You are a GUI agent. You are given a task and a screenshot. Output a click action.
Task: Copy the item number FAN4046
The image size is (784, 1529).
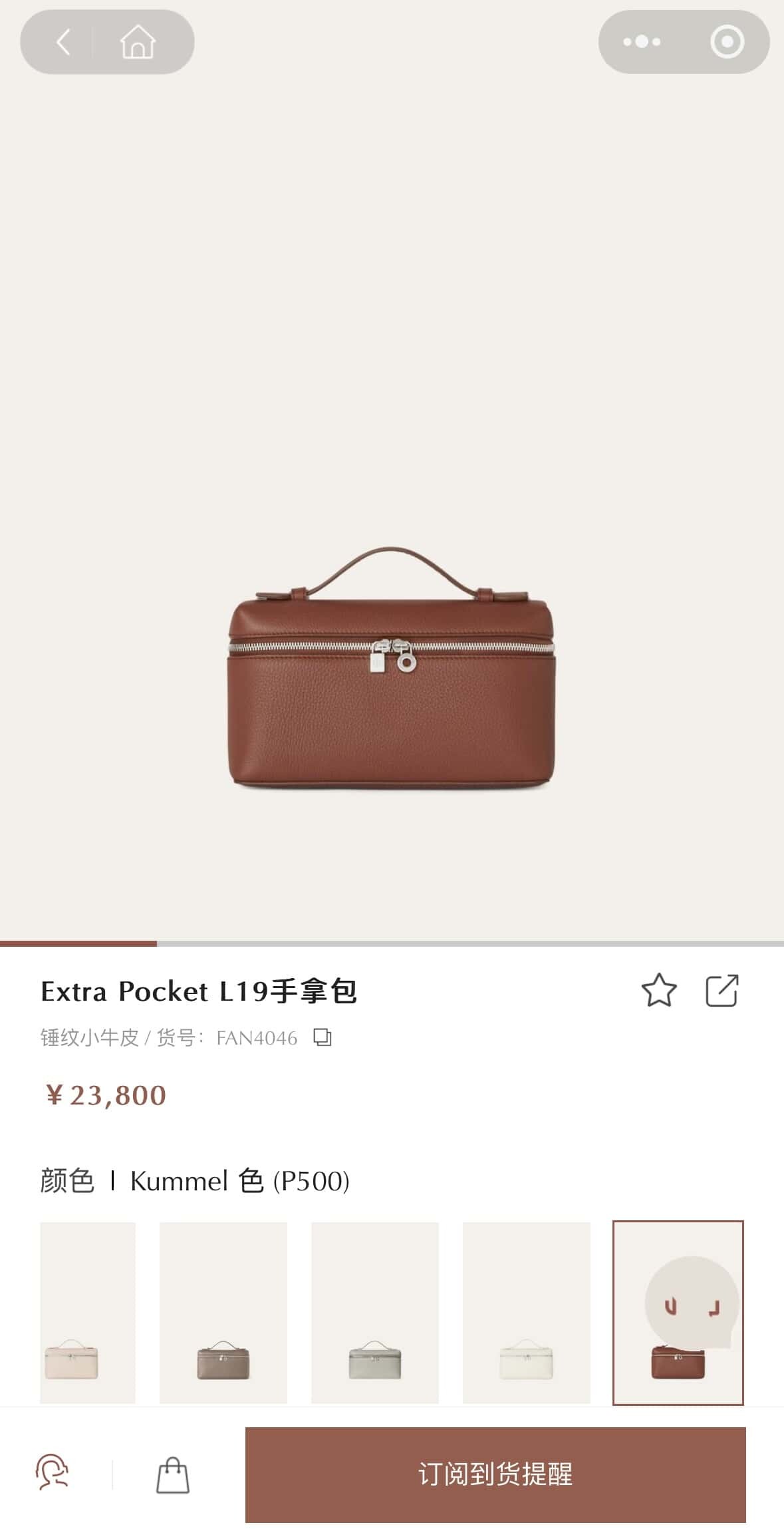point(323,1037)
